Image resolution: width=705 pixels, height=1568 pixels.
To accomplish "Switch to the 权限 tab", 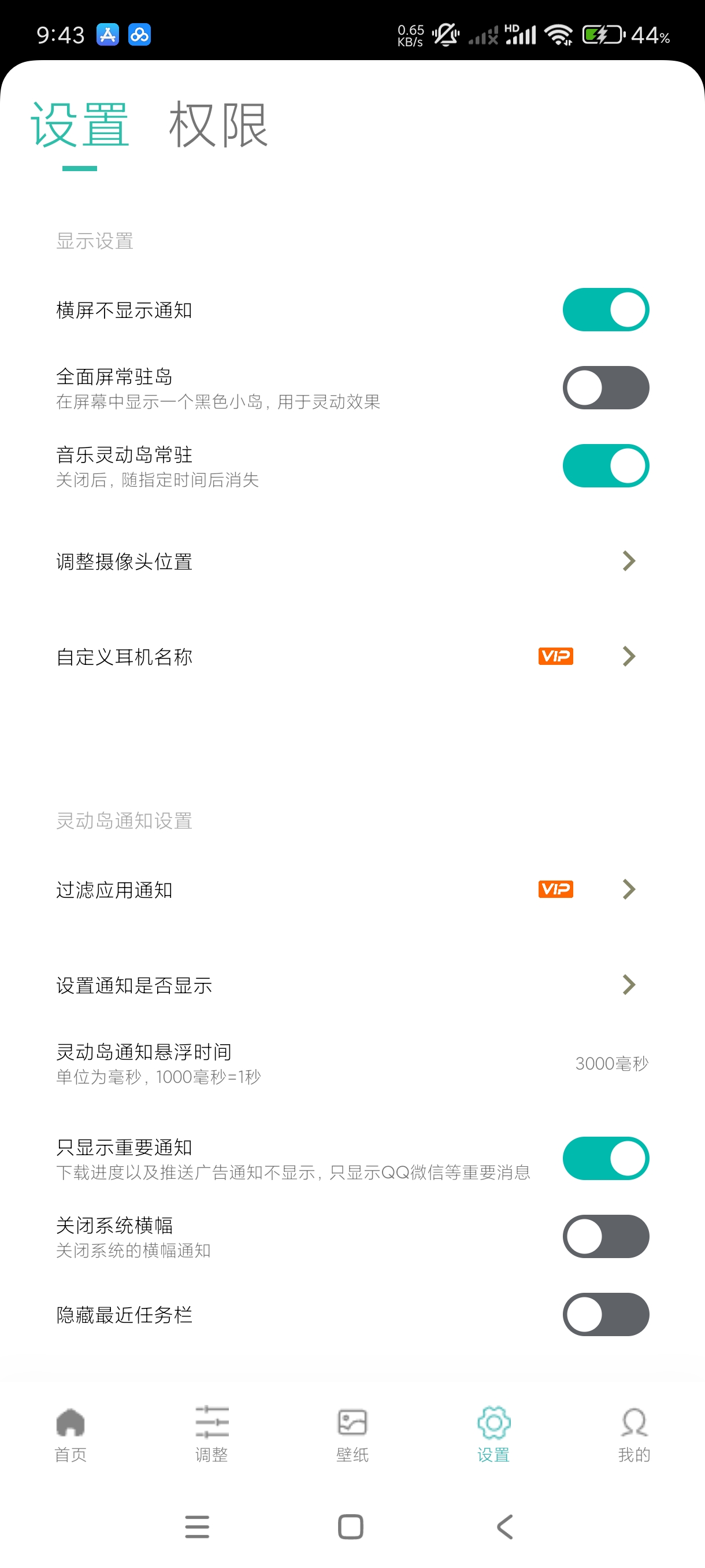I will (218, 125).
